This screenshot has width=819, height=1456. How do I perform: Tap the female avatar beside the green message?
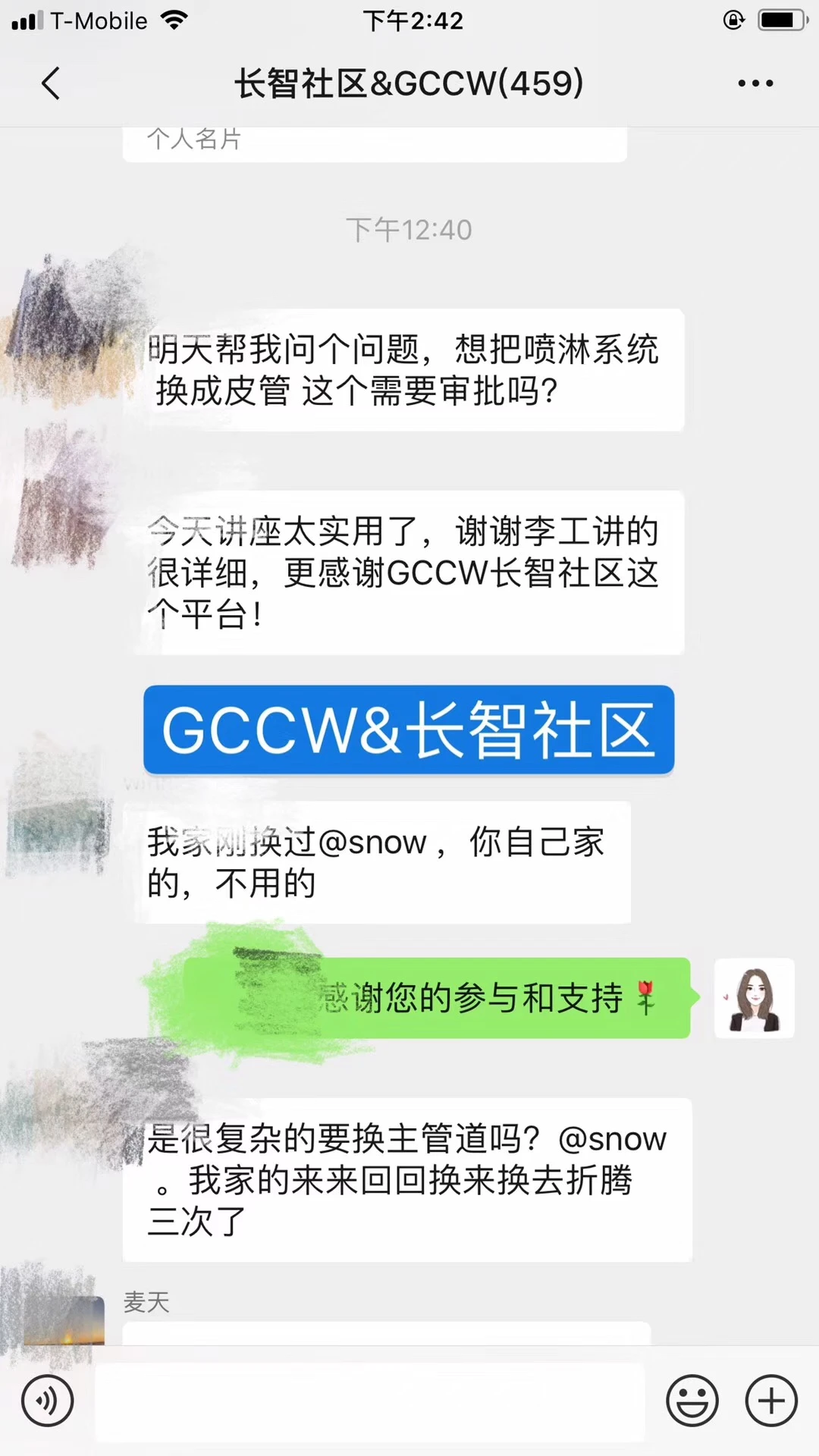[x=755, y=998]
